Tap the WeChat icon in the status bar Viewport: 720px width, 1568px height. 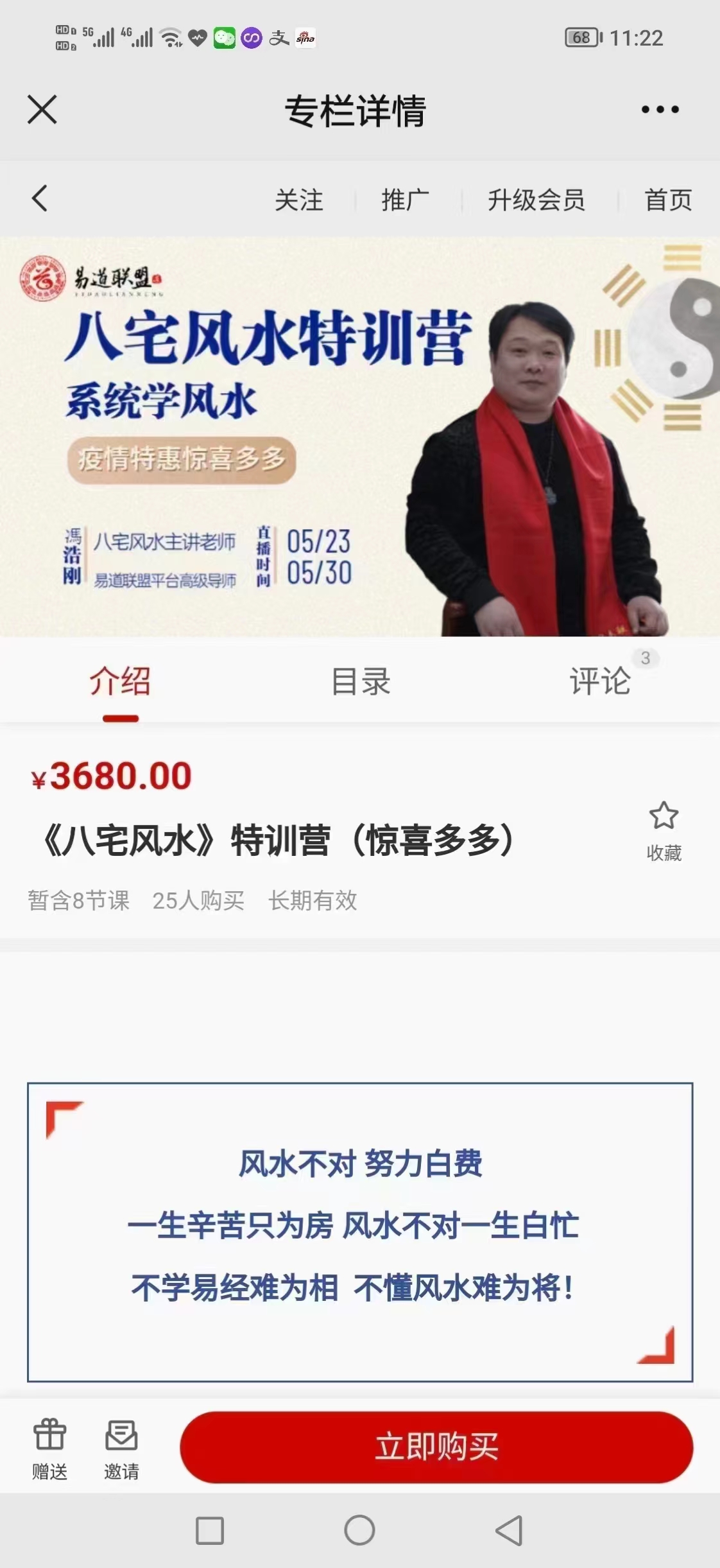tap(223, 39)
